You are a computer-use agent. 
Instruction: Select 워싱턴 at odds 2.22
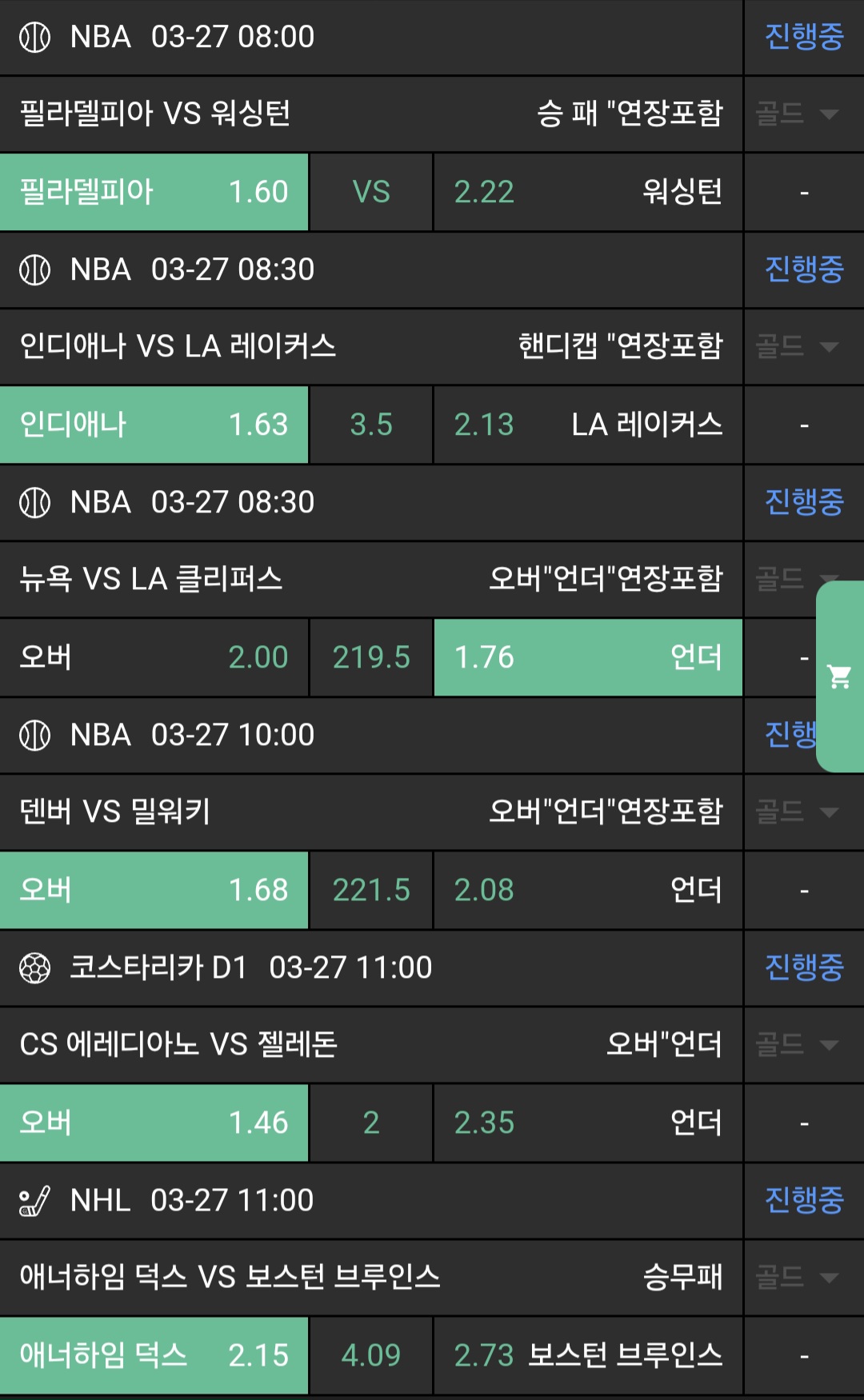pyautogui.click(x=588, y=192)
